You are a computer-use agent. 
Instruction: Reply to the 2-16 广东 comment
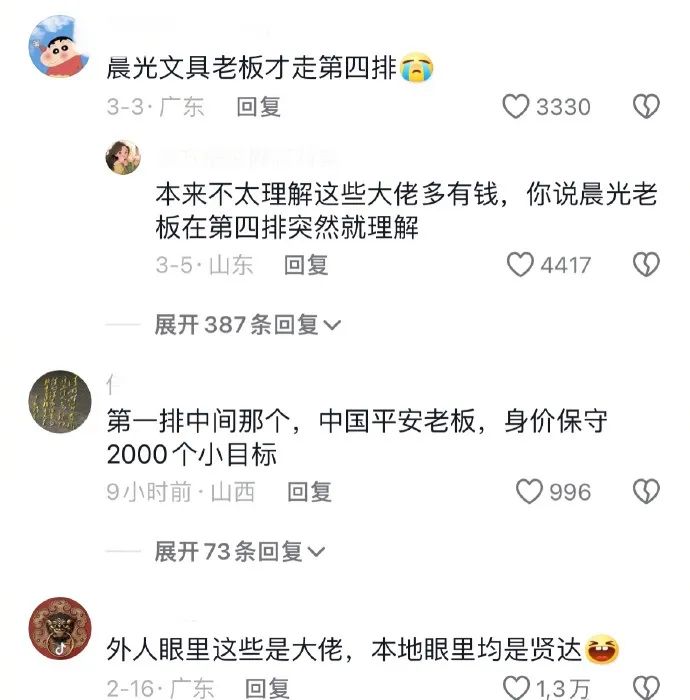(267, 688)
